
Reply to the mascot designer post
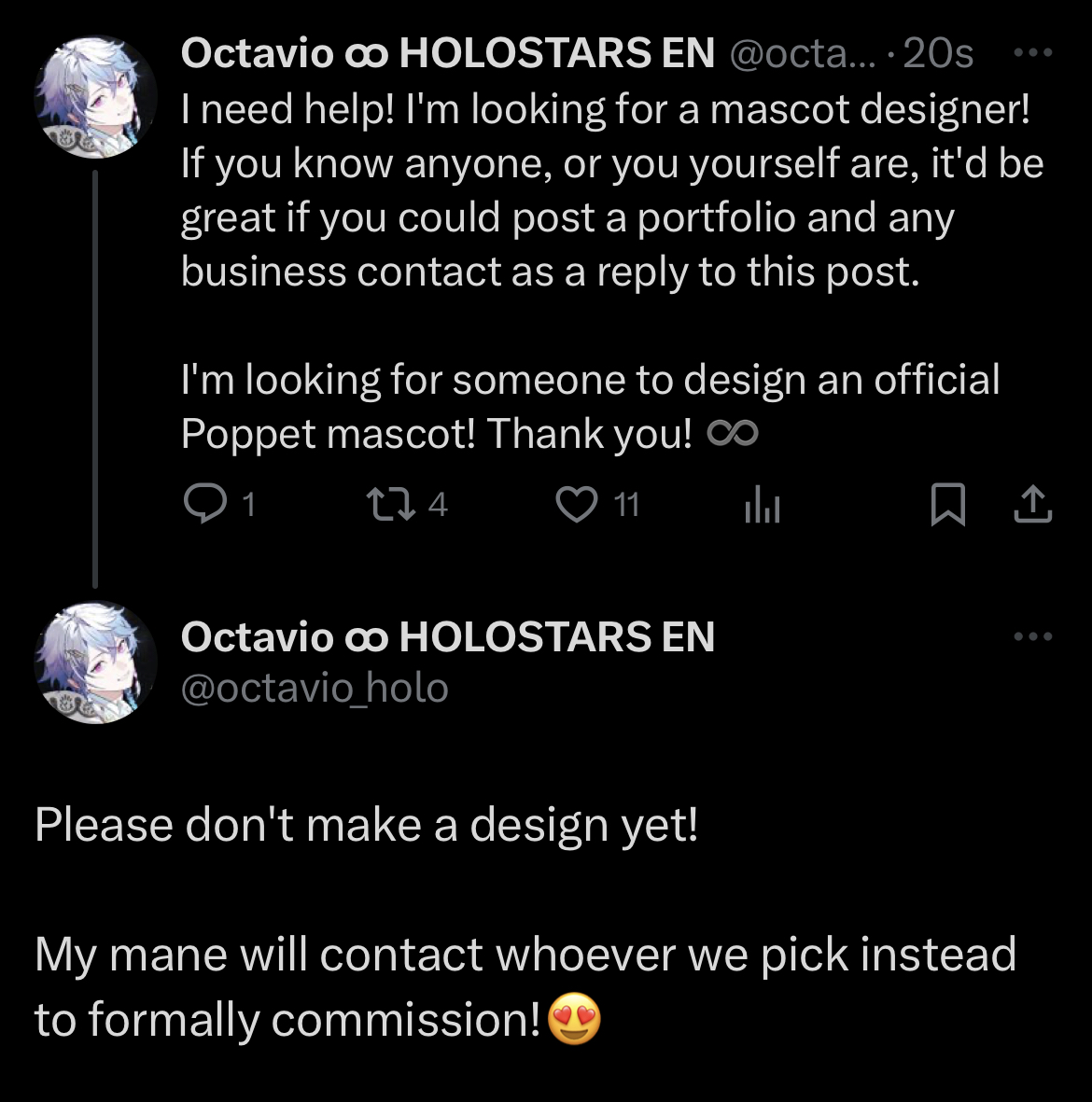(201, 505)
